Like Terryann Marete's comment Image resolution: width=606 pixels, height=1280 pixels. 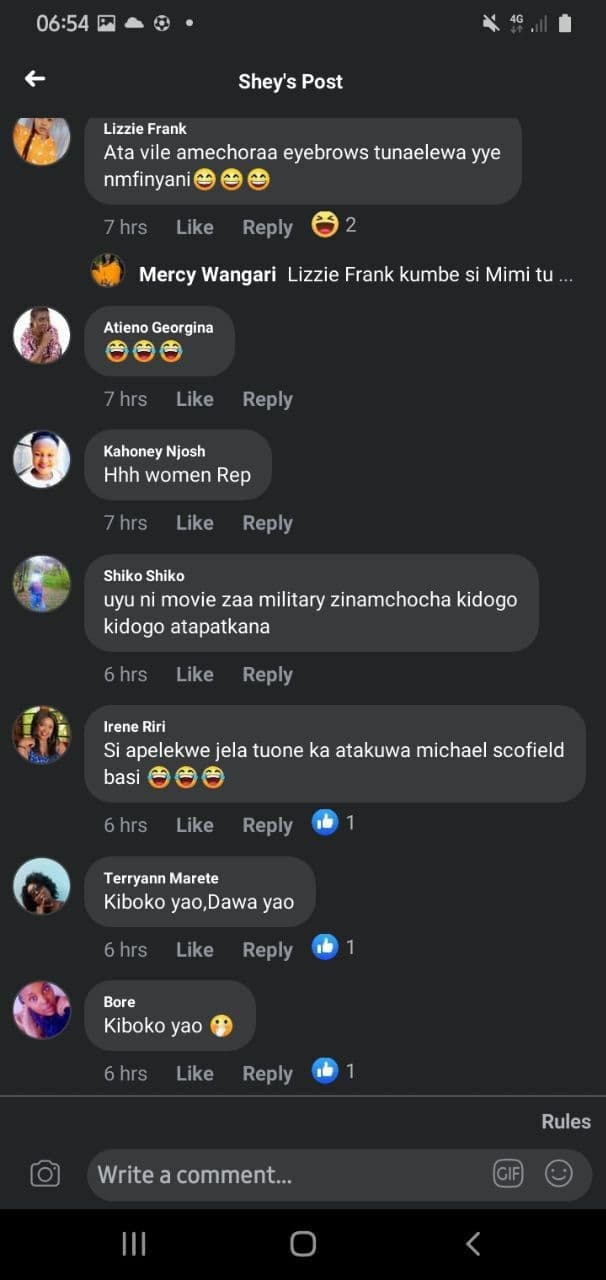[x=194, y=950]
